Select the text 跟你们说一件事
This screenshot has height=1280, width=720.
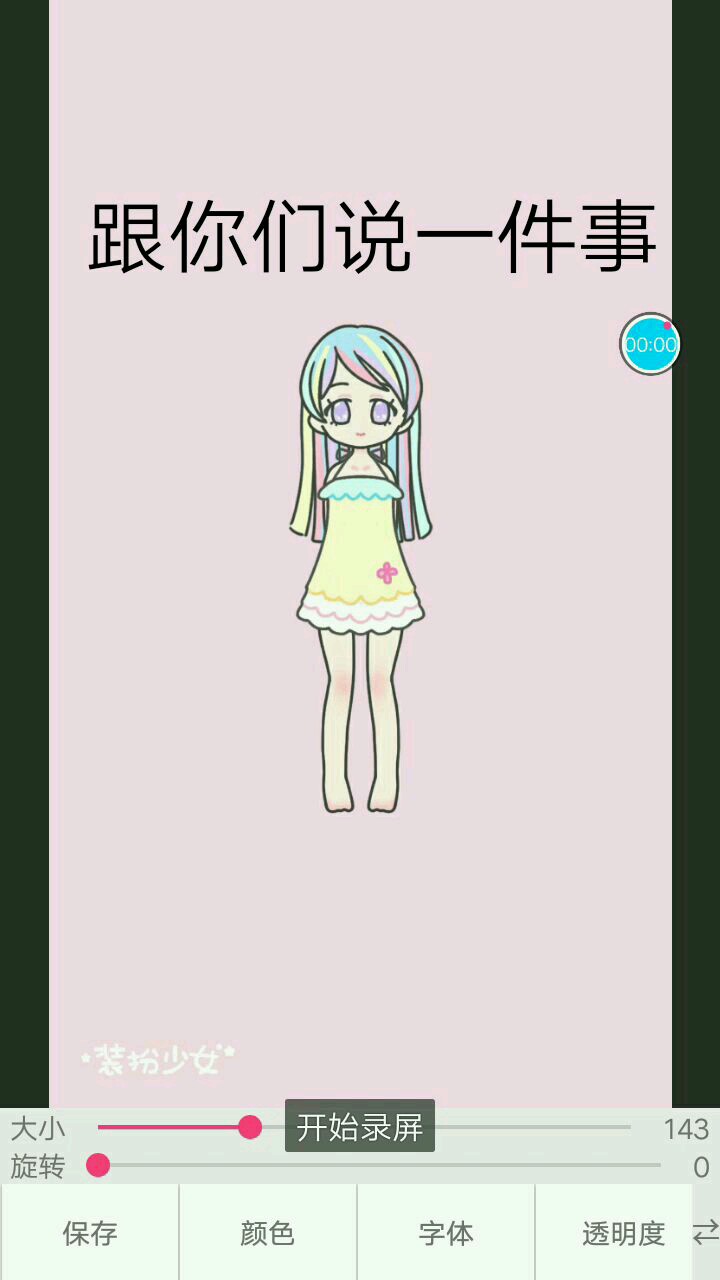click(372, 238)
